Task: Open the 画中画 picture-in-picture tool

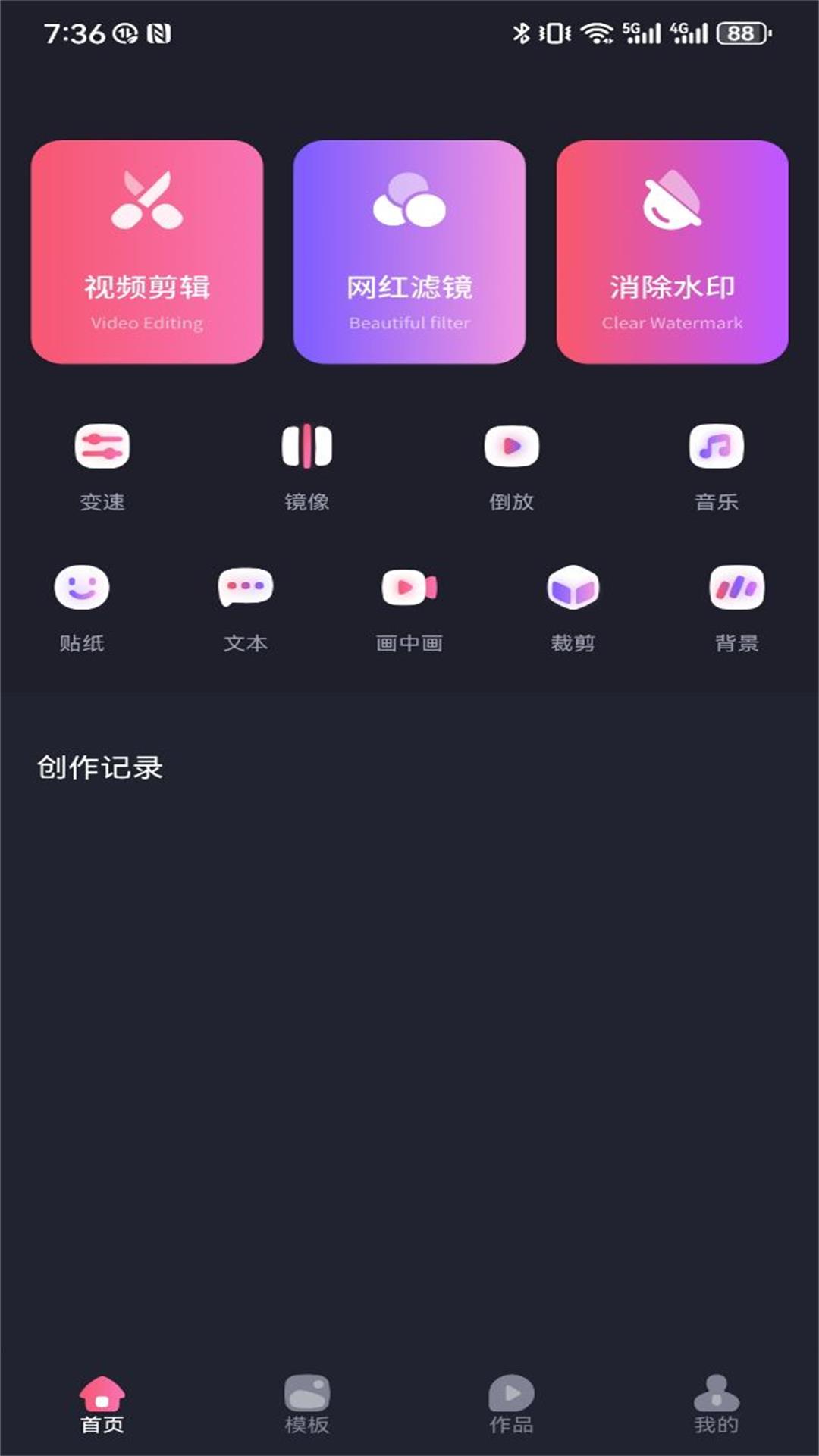Action: 409,609
